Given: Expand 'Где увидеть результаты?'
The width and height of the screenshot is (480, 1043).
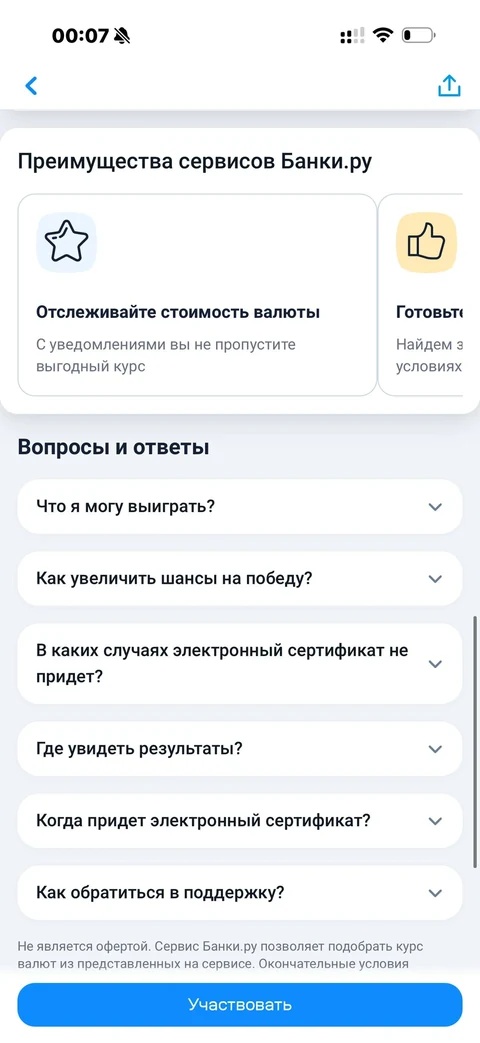Looking at the screenshot, I should [239, 748].
